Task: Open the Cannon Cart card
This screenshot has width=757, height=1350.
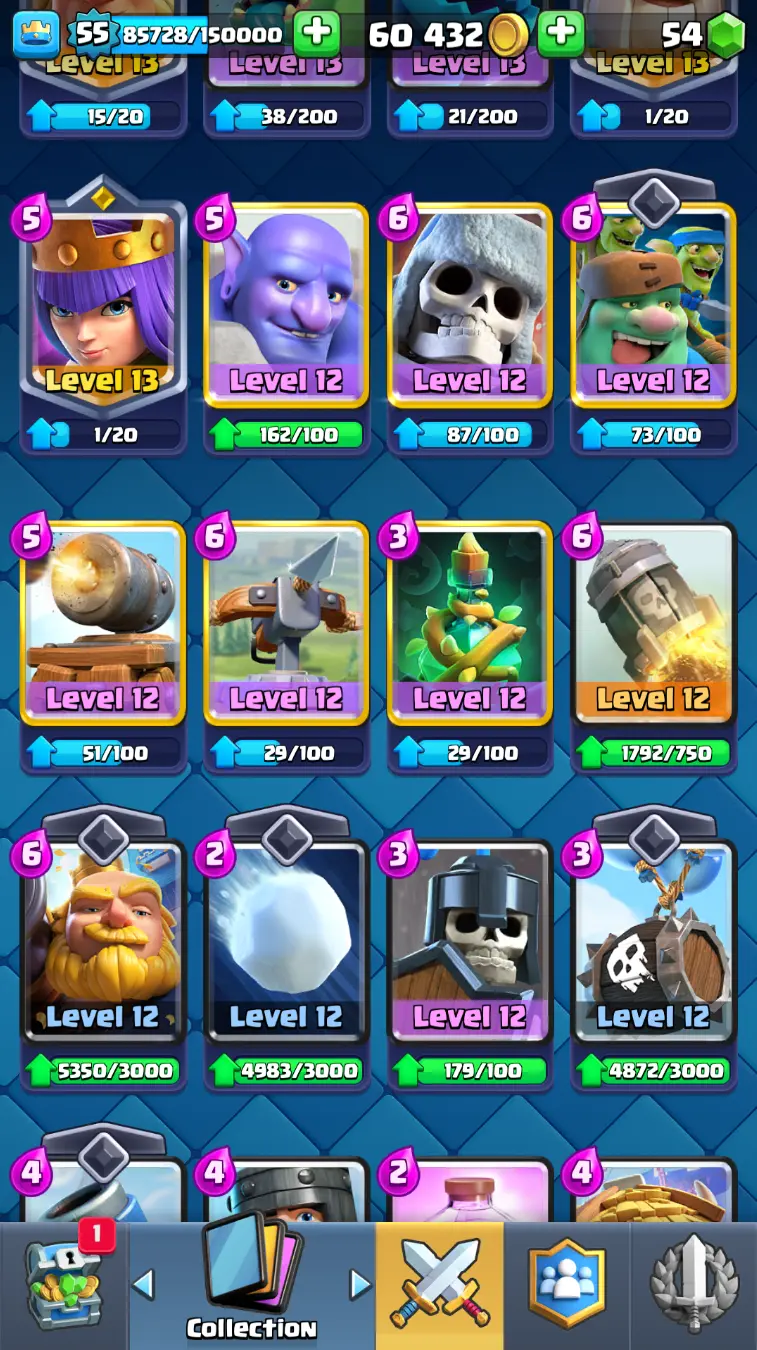Action: click(103, 622)
